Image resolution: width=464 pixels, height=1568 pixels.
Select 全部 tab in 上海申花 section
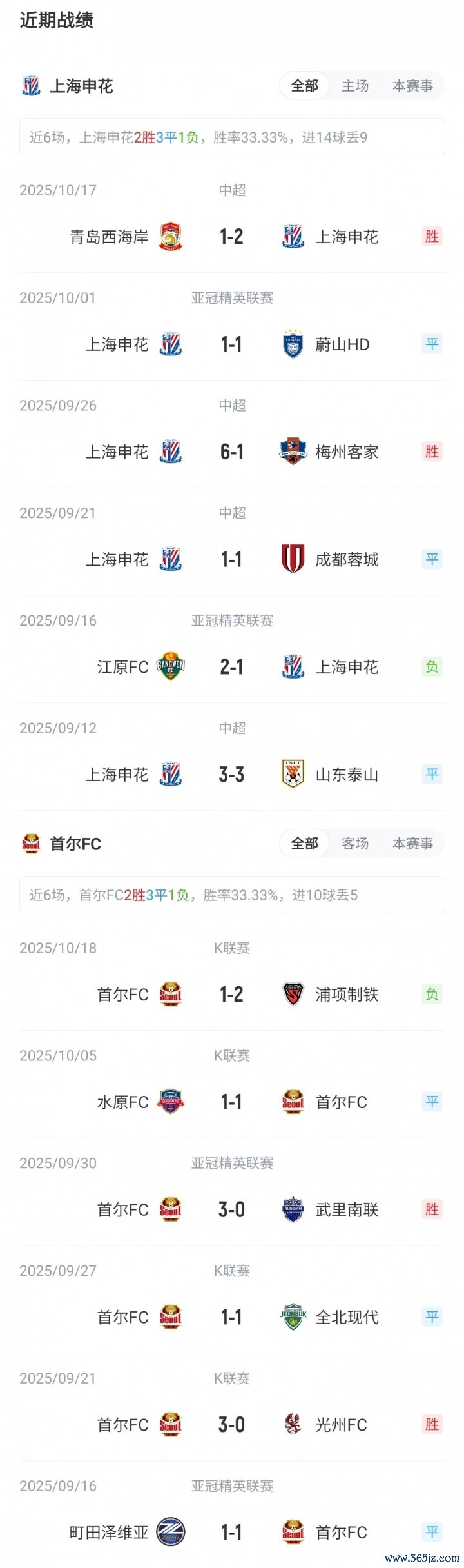[305, 86]
